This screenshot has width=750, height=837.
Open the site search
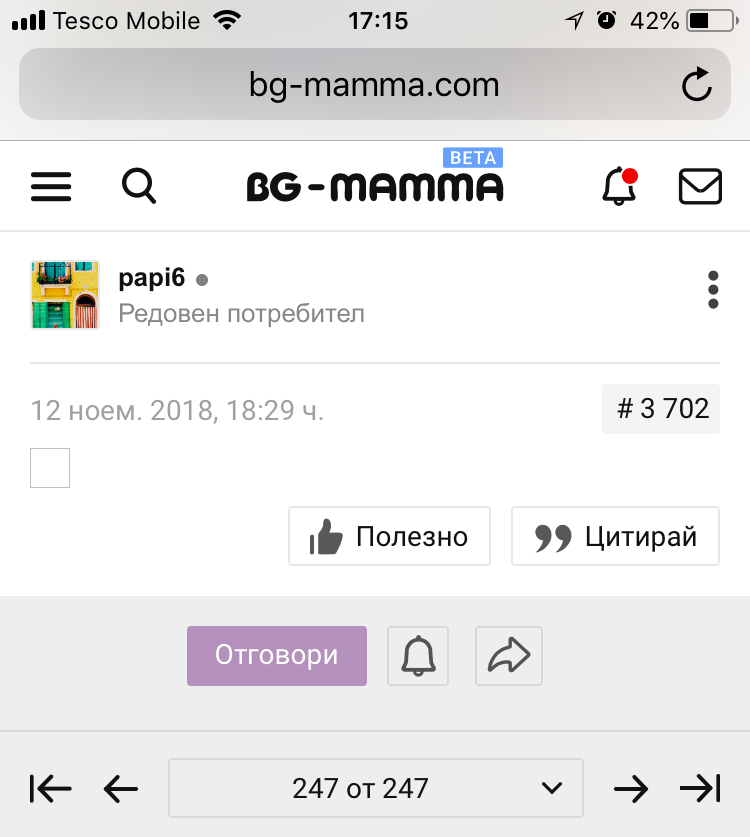pos(139,186)
